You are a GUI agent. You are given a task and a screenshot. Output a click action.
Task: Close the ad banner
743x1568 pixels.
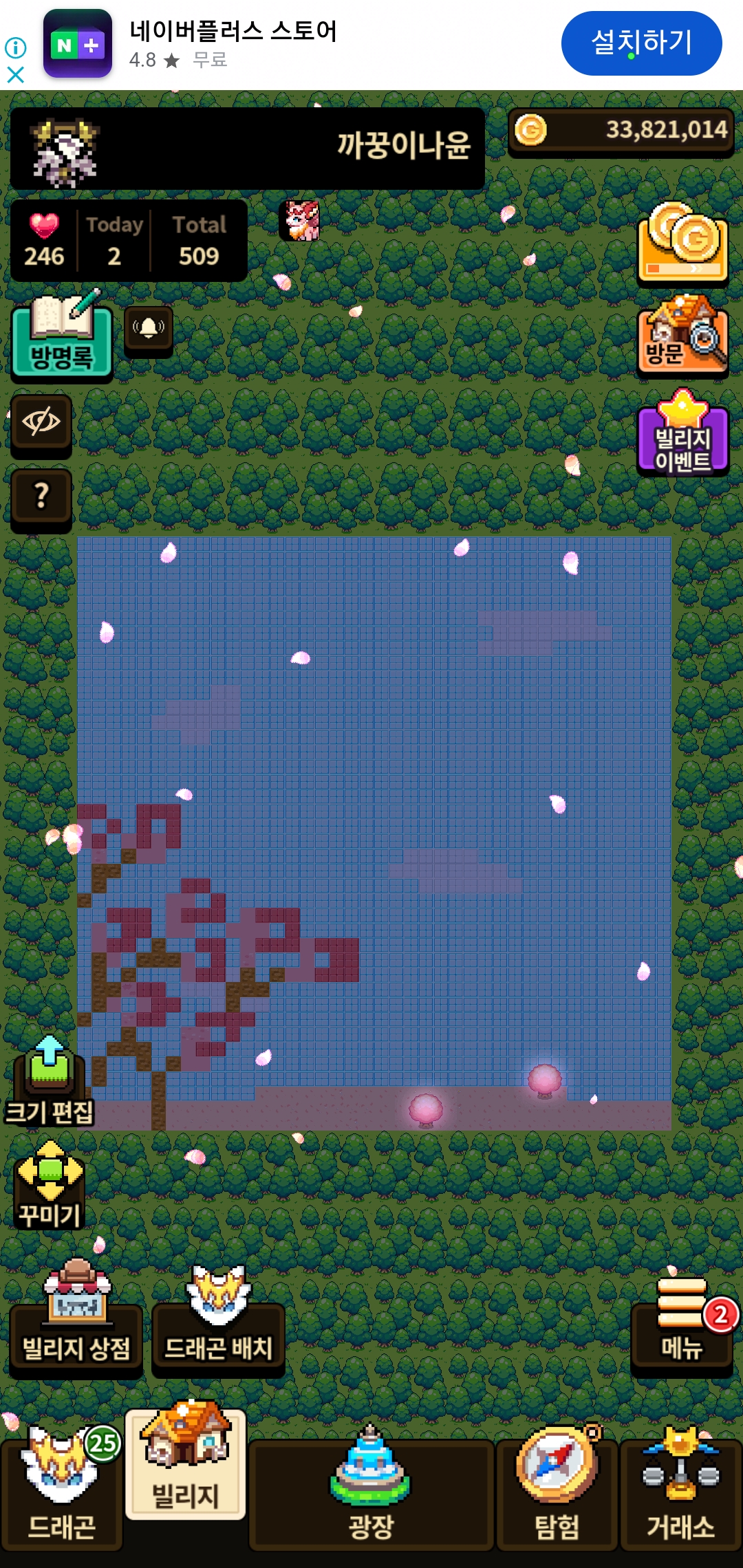[x=15, y=74]
